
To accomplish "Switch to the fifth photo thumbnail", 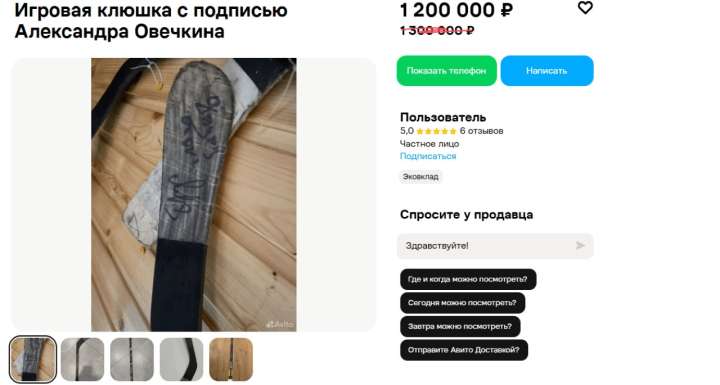I will [x=231, y=360].
